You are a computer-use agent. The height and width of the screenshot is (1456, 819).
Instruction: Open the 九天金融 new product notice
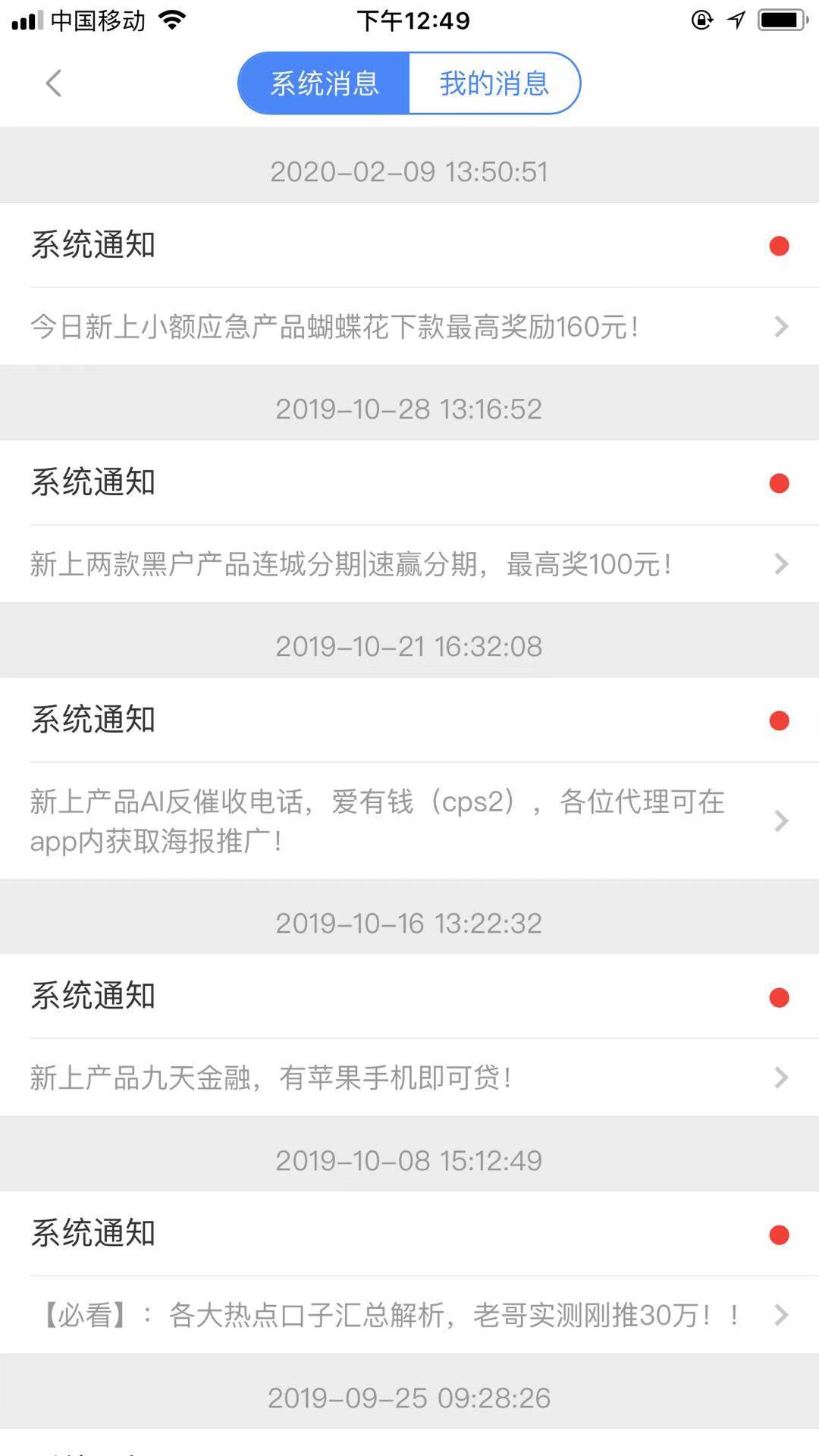[x=409, y=1078]
